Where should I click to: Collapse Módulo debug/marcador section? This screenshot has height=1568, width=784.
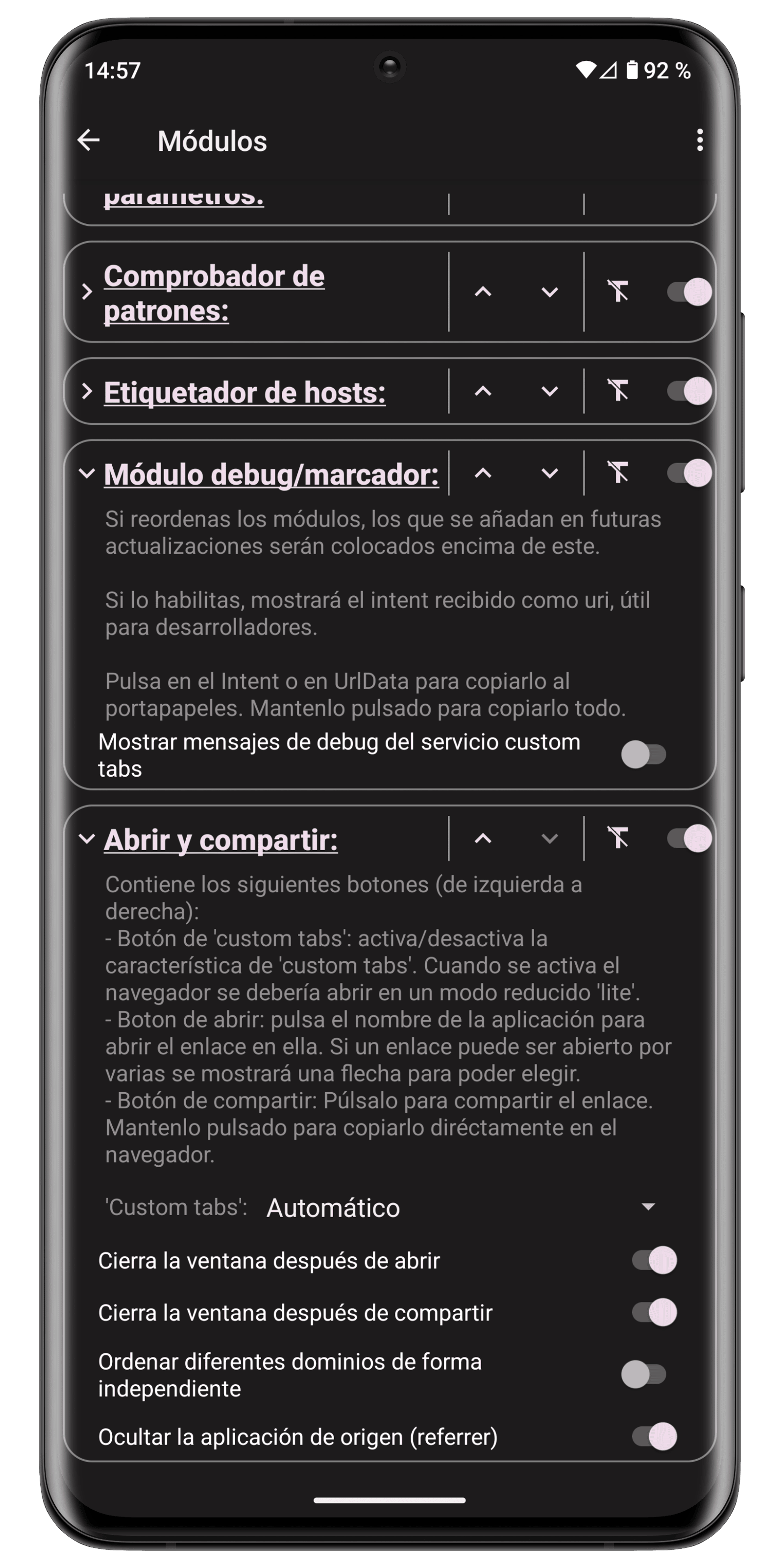point(87,473)
